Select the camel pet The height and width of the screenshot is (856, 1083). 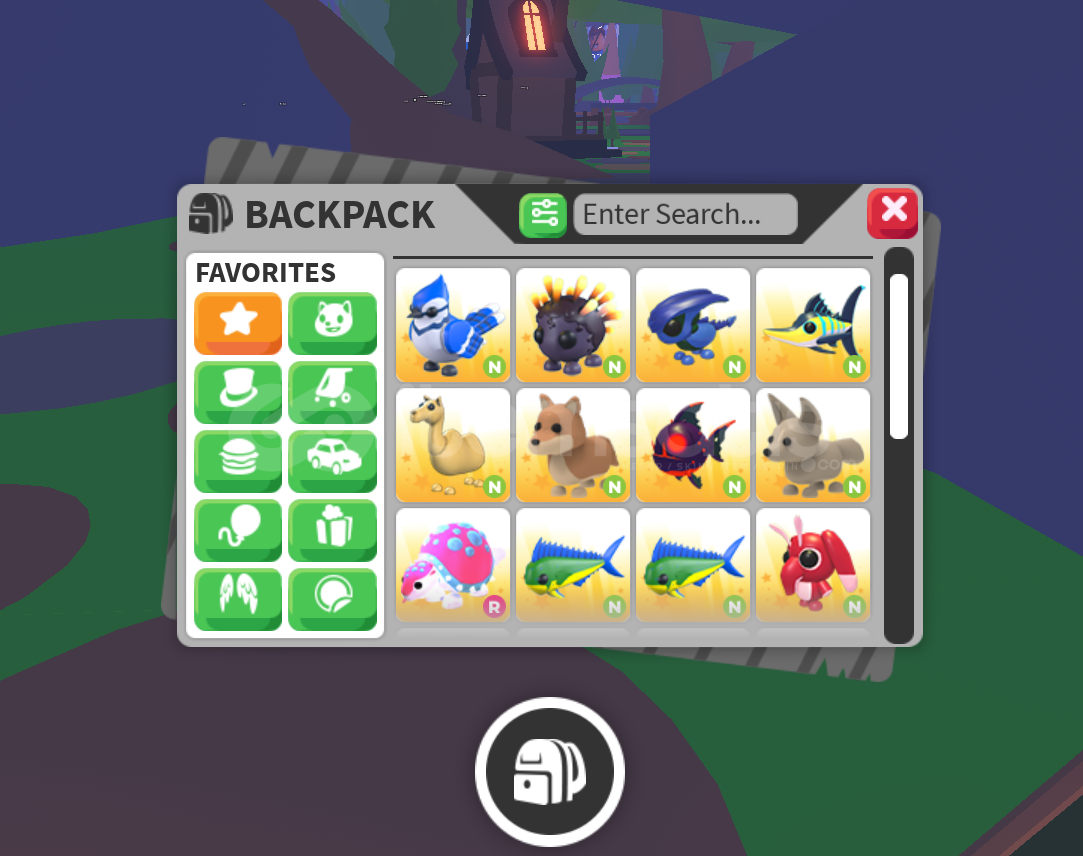point(453,445)
